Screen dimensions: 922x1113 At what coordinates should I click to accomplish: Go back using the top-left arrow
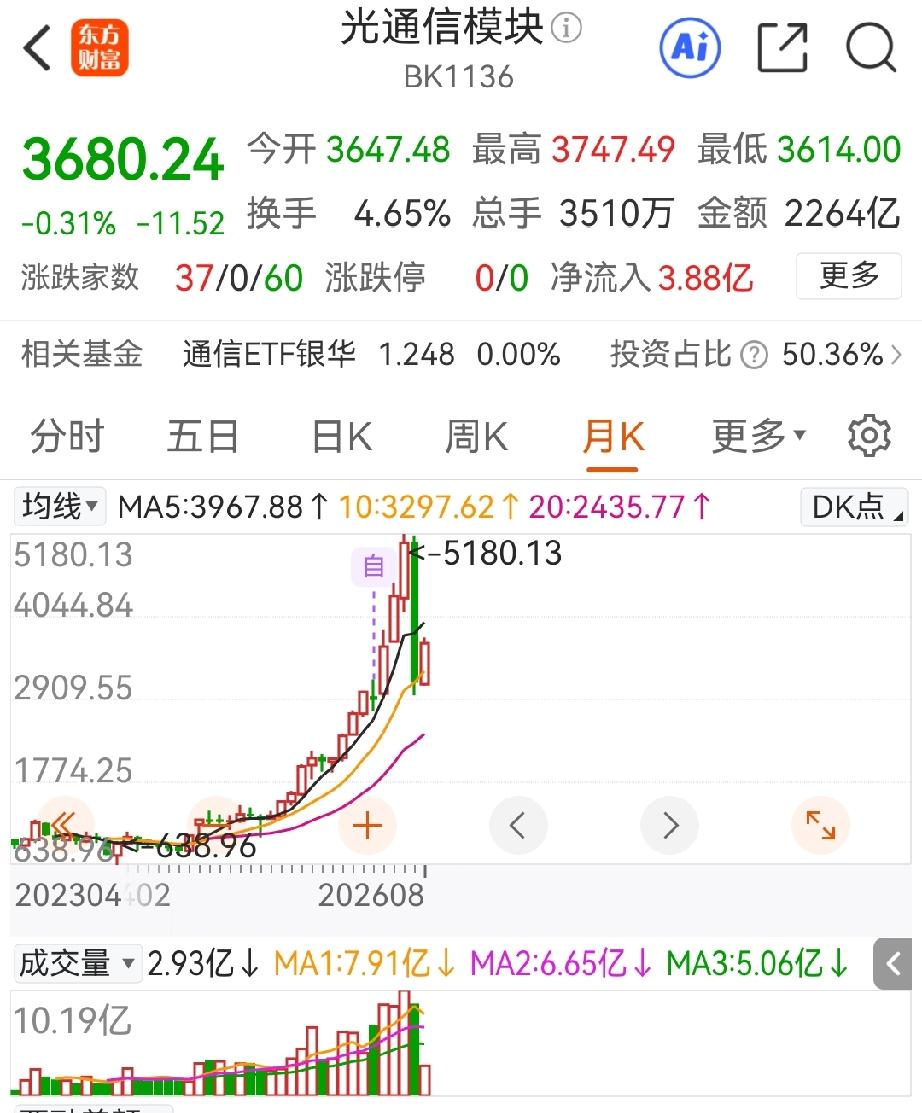coord(37,48)
